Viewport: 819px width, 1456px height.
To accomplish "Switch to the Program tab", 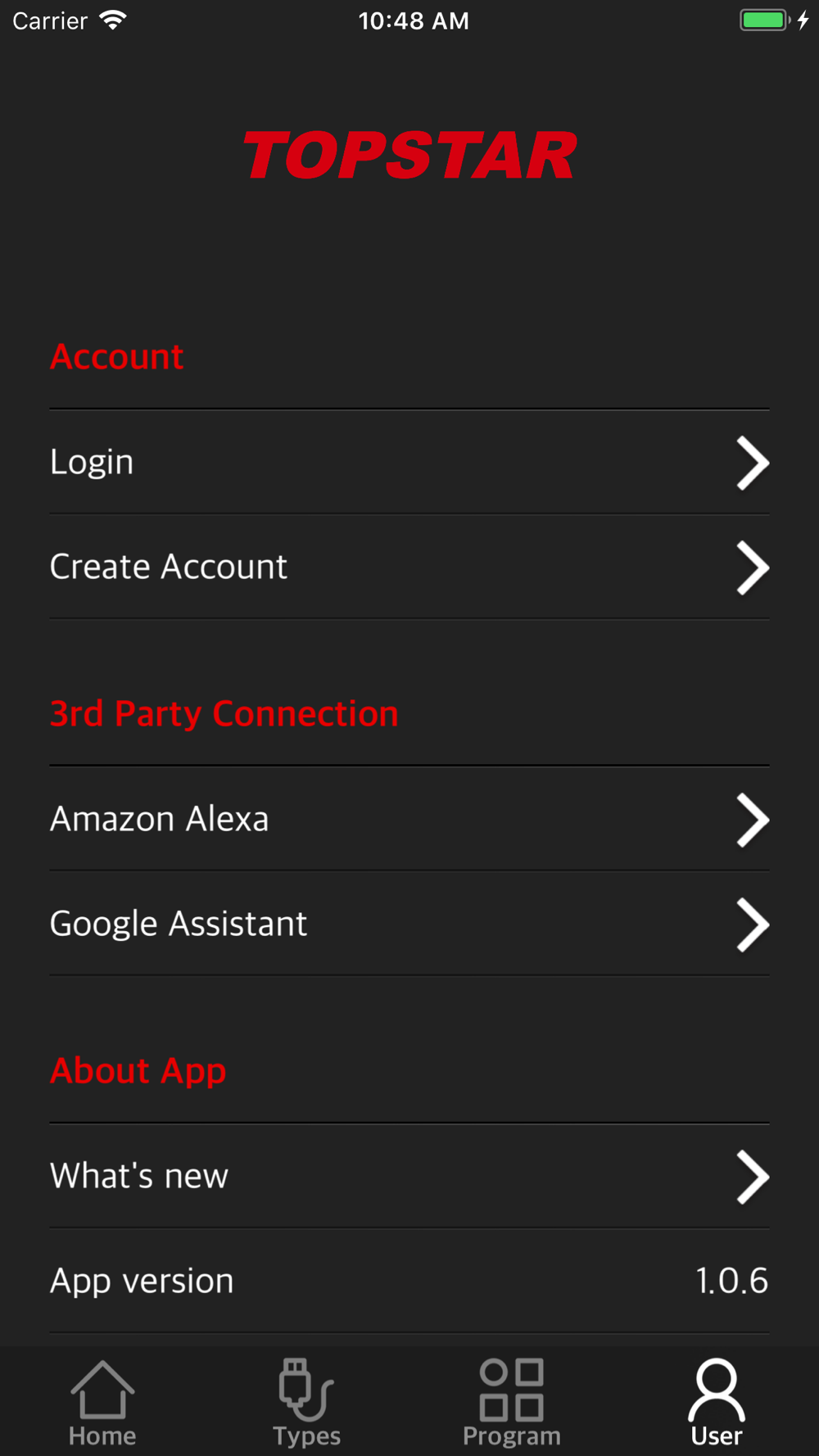I will coord(512,1403).
